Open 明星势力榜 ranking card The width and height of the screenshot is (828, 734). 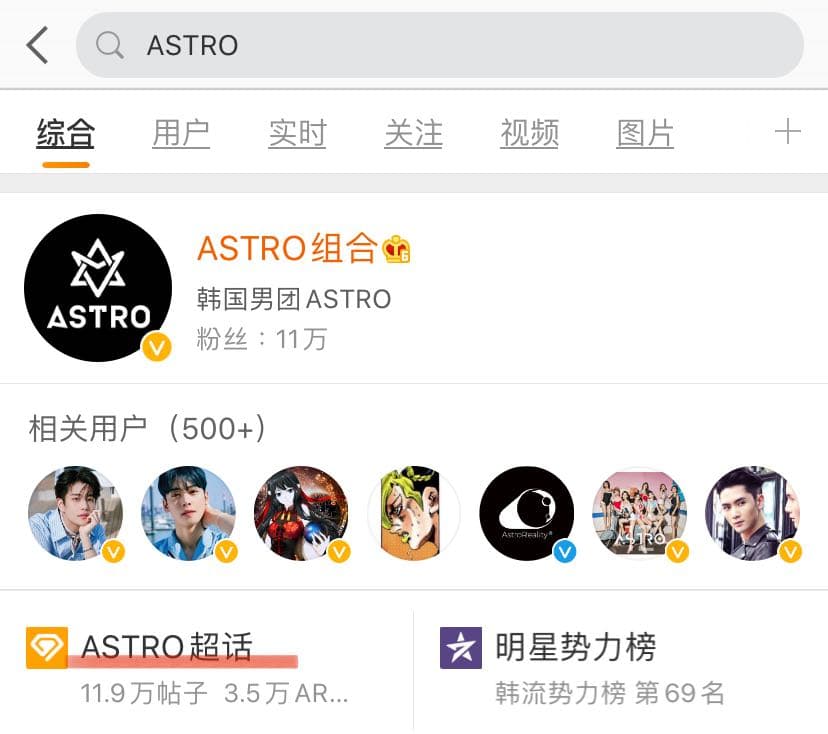(x=576, y=648)
